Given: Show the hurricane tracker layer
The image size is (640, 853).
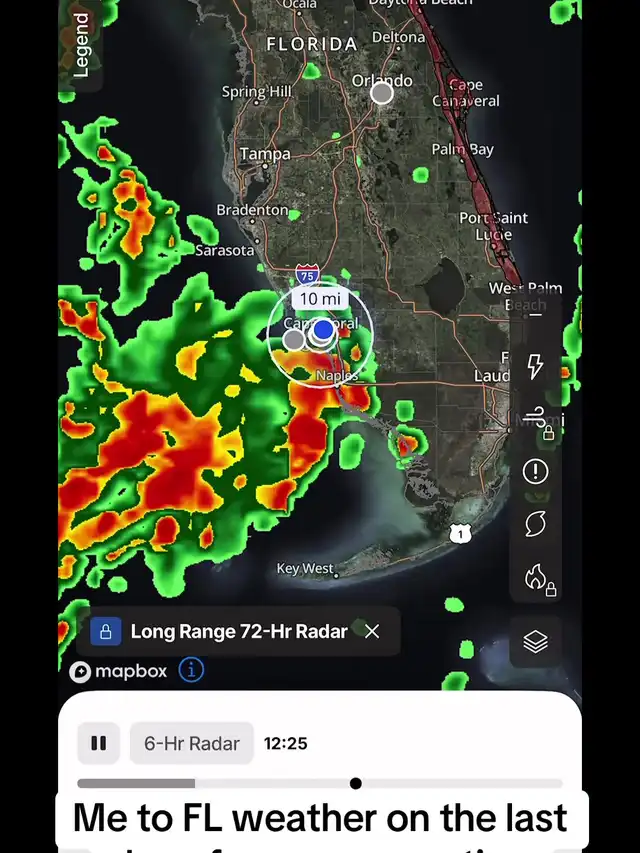Looking at the screenshot, I should point(535,523).
